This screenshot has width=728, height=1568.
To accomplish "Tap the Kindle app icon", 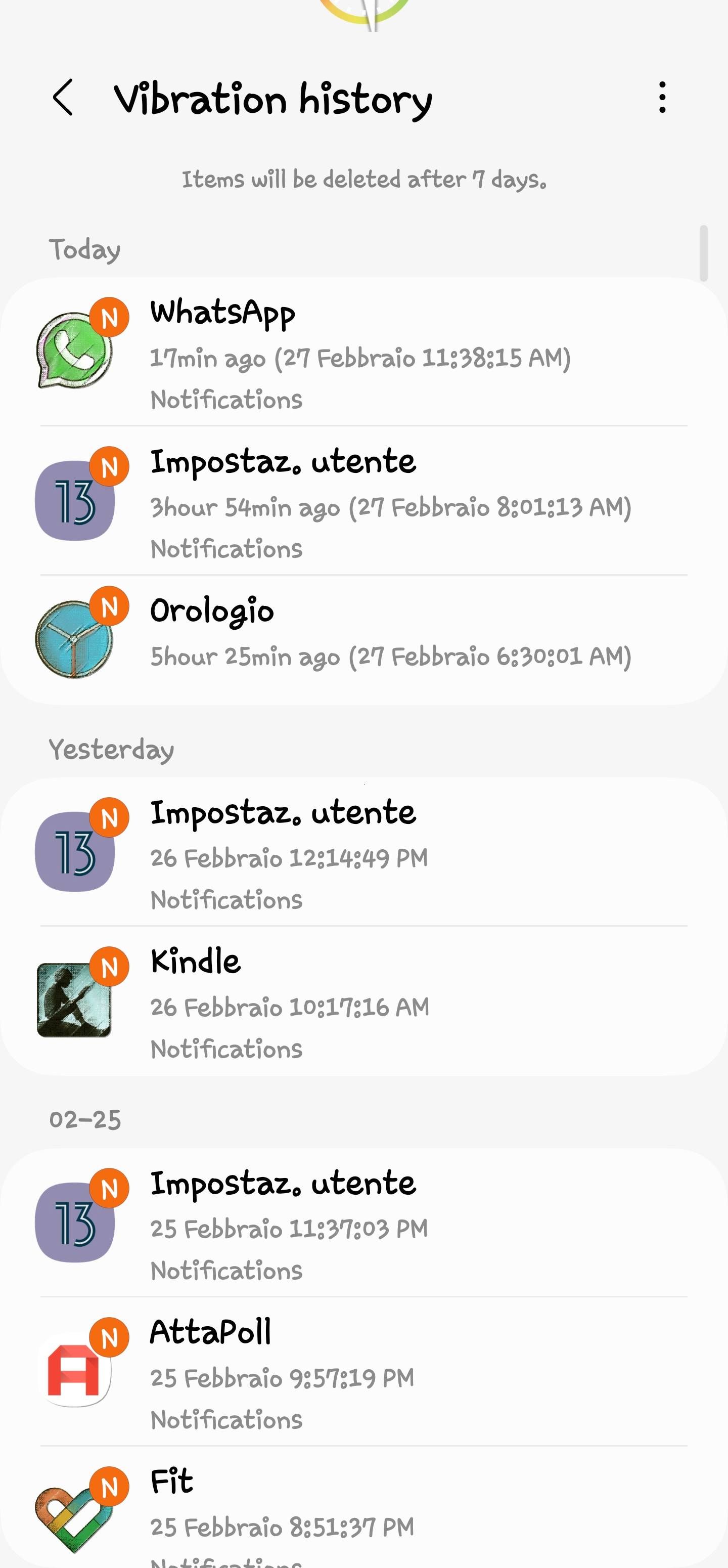I will point(74,998).
